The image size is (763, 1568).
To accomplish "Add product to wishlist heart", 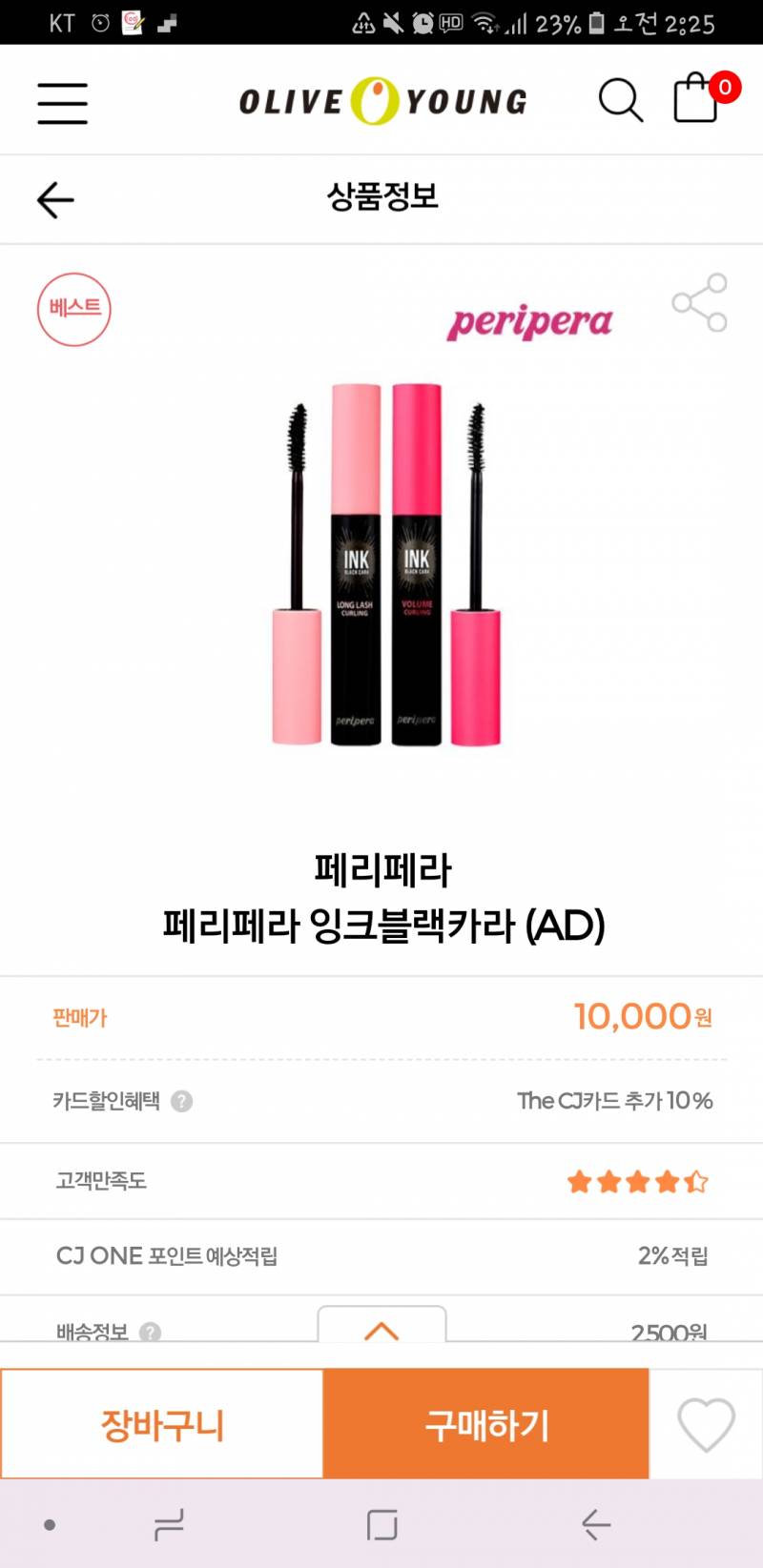I will pos(706,1425).
